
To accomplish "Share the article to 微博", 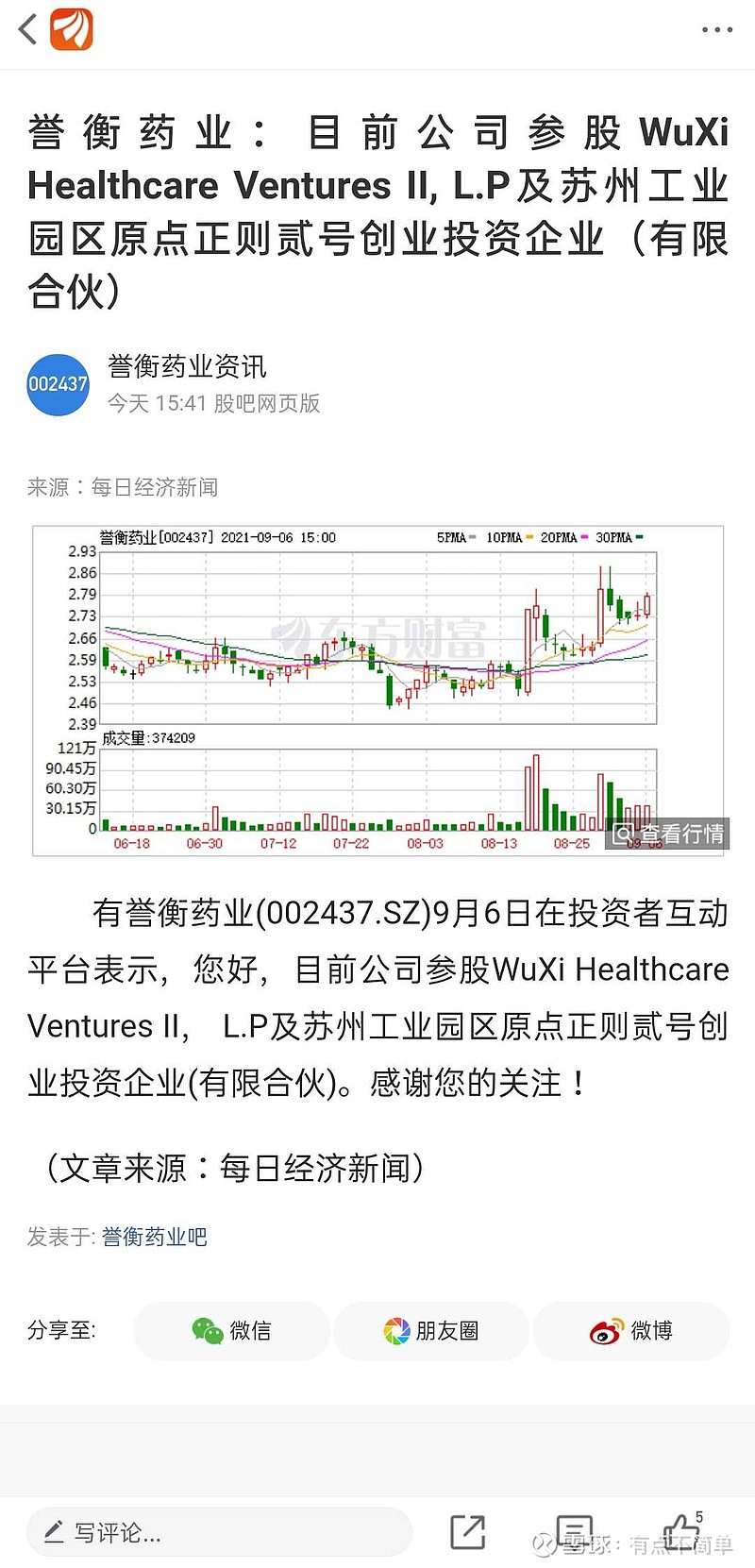I will click(x=631, y=1330).
